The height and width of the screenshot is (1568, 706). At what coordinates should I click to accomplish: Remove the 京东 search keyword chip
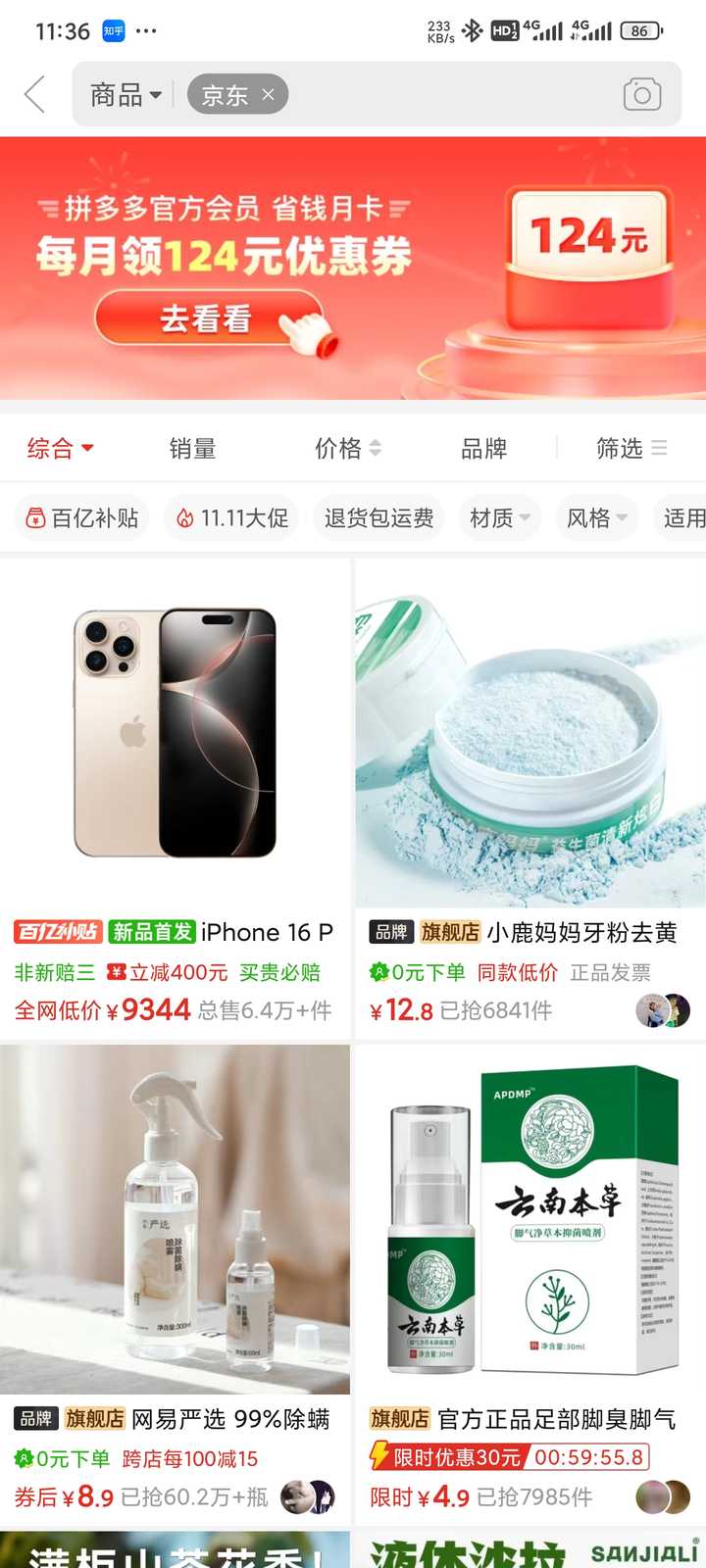268,95
